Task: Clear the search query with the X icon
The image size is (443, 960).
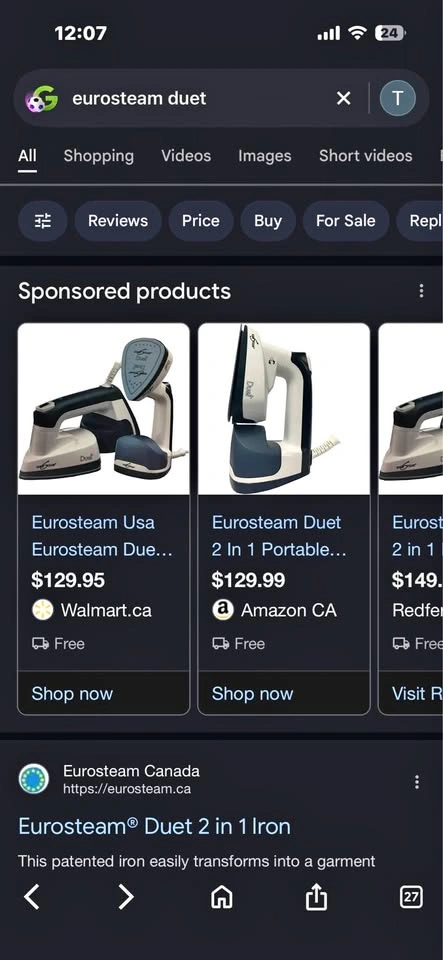Action: [x=344, y=98]
